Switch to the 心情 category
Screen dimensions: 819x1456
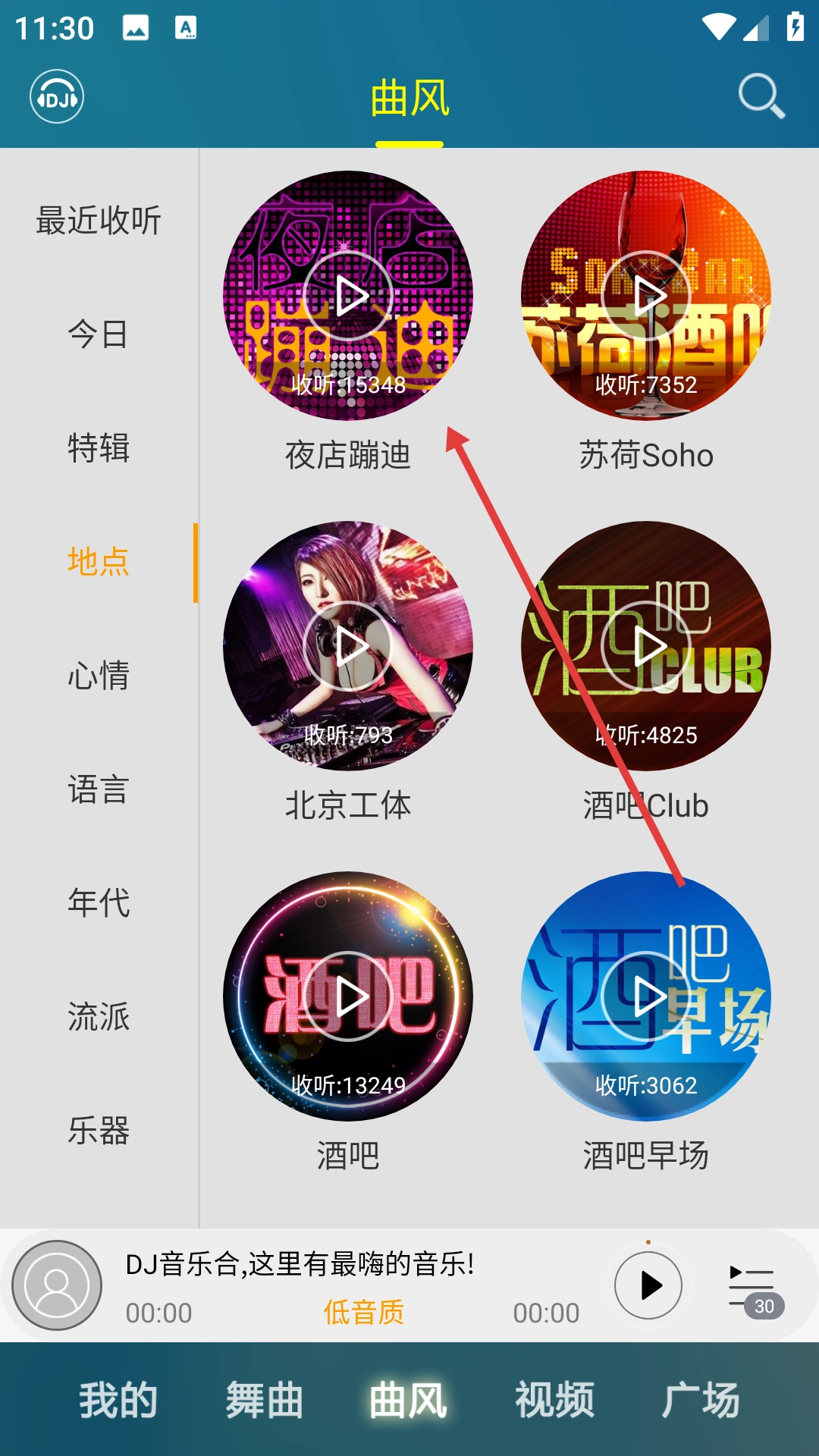click(99, 675)
